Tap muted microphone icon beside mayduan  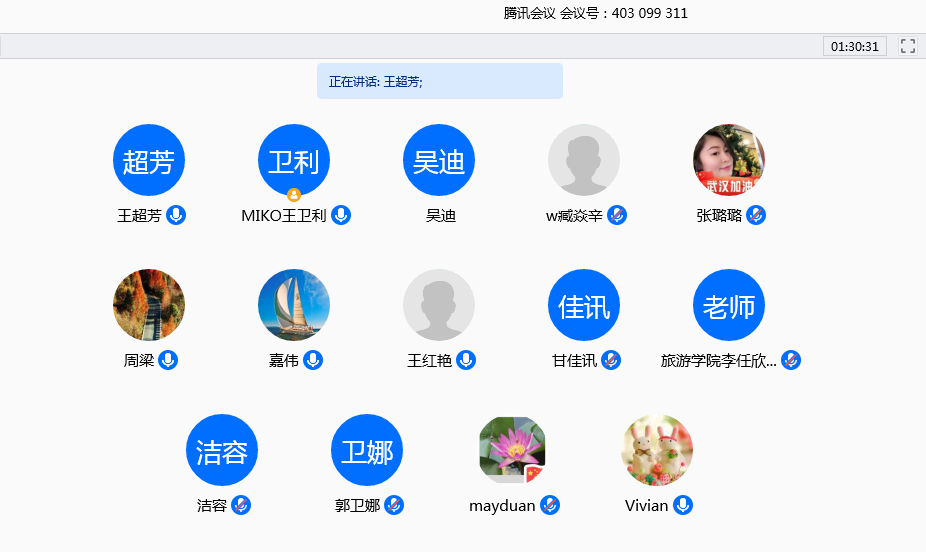click(550, 505)
